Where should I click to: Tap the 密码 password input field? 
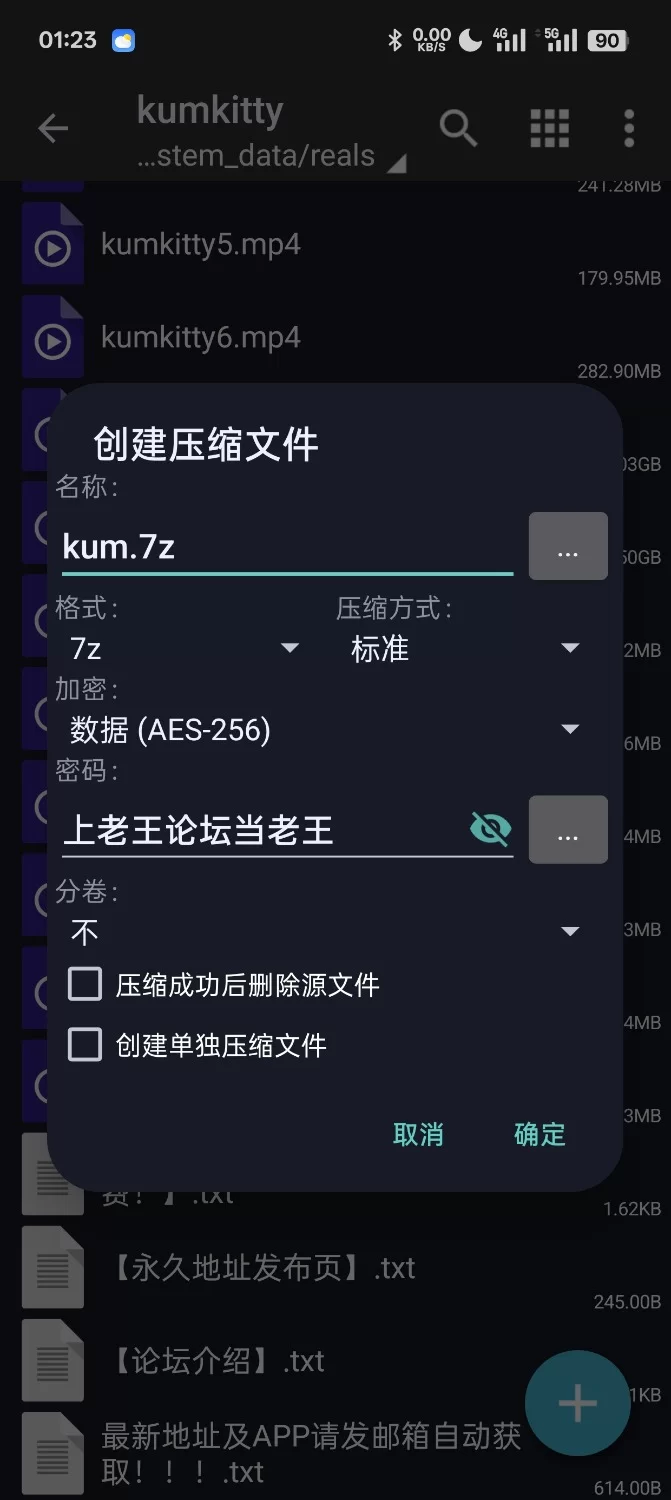[x=260, y=830]
